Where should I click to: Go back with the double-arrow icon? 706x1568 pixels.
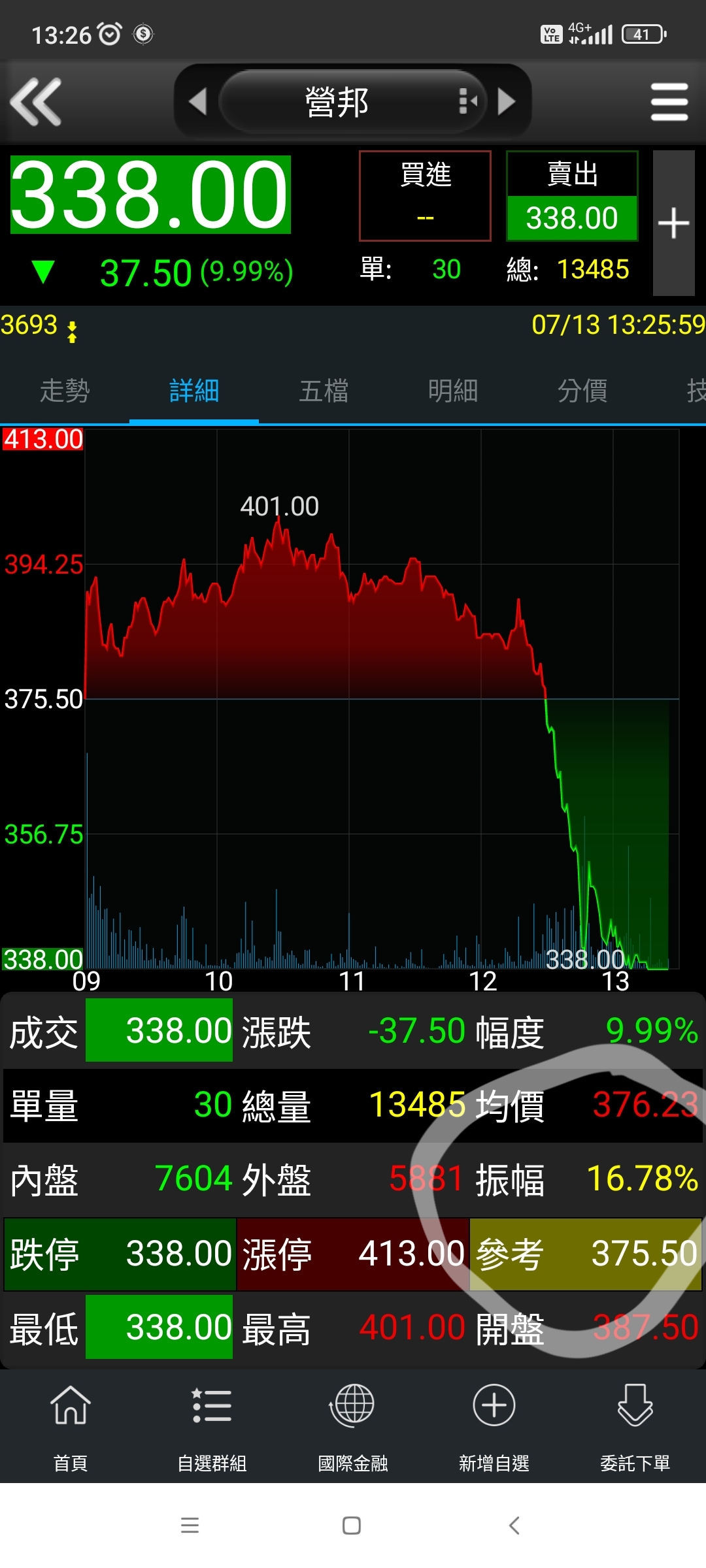37,102
